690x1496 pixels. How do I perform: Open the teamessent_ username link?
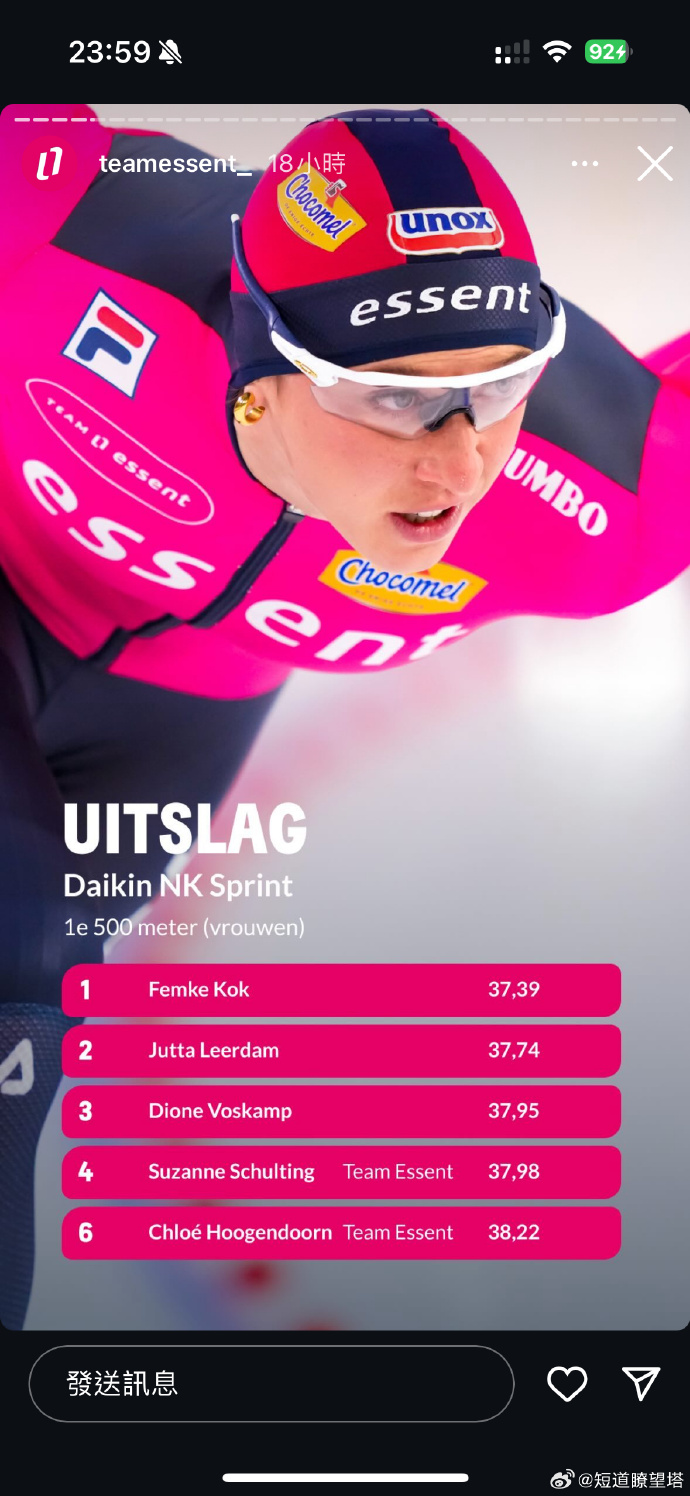pos(175,164)
